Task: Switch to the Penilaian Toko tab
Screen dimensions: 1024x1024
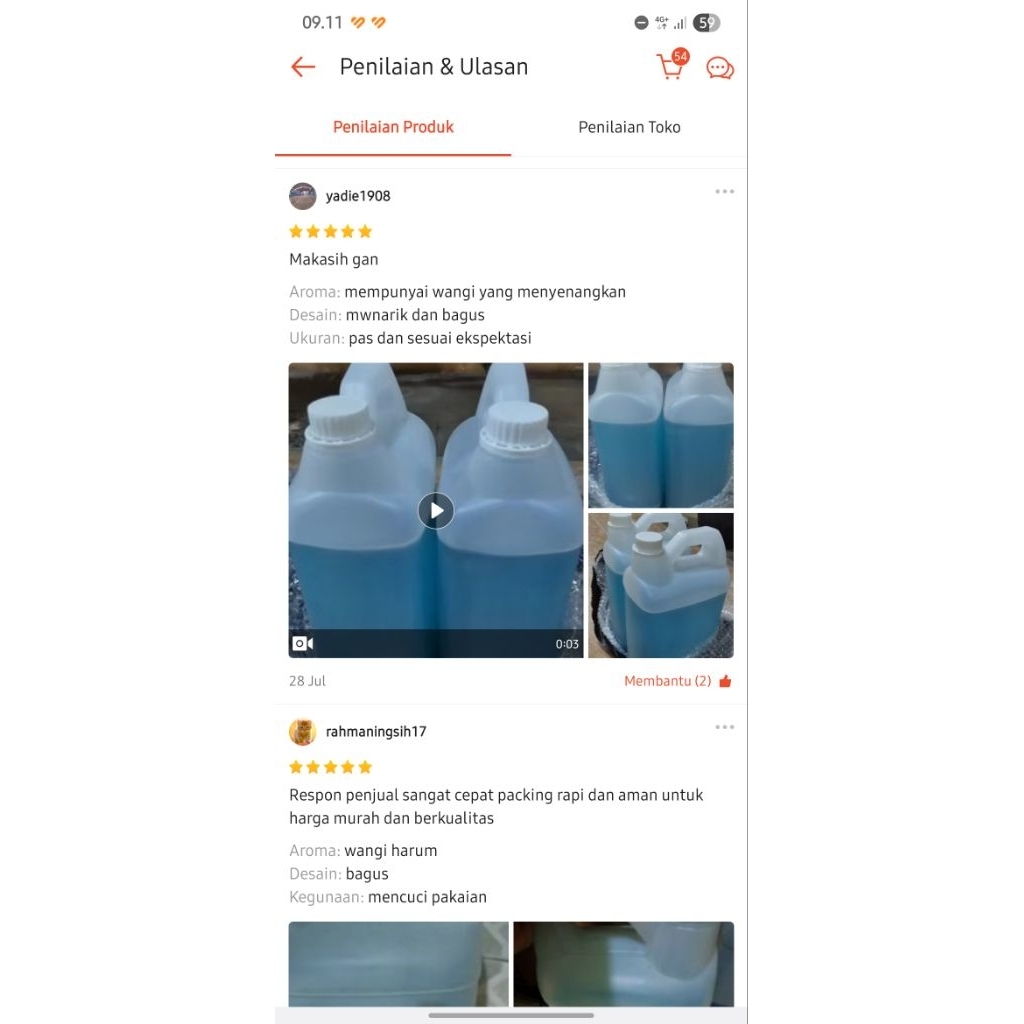Action: coord(629,127)
